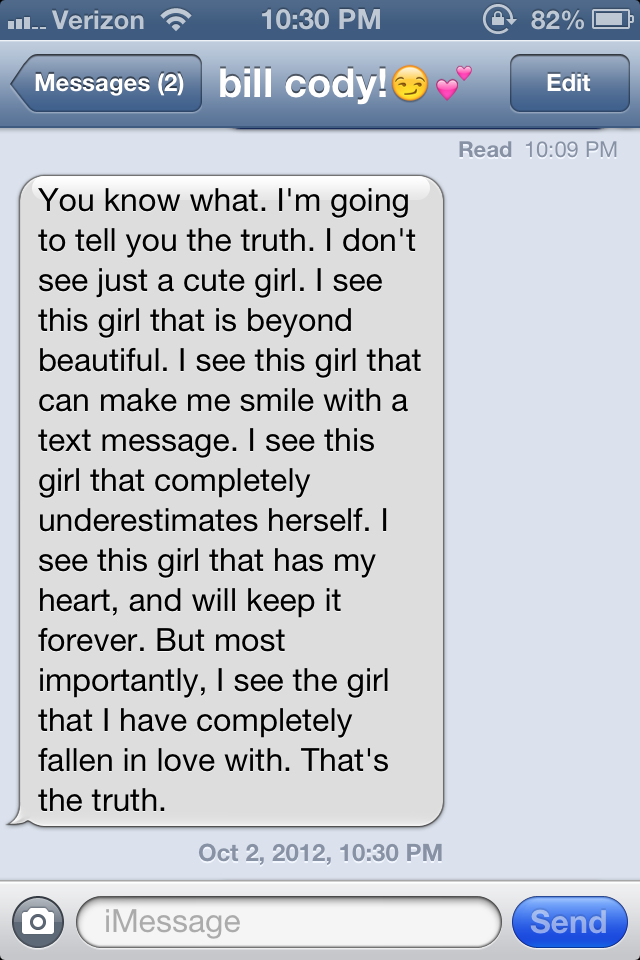Focus the iMessage text field
Screen dimensions: 640x960
[288, 921]
